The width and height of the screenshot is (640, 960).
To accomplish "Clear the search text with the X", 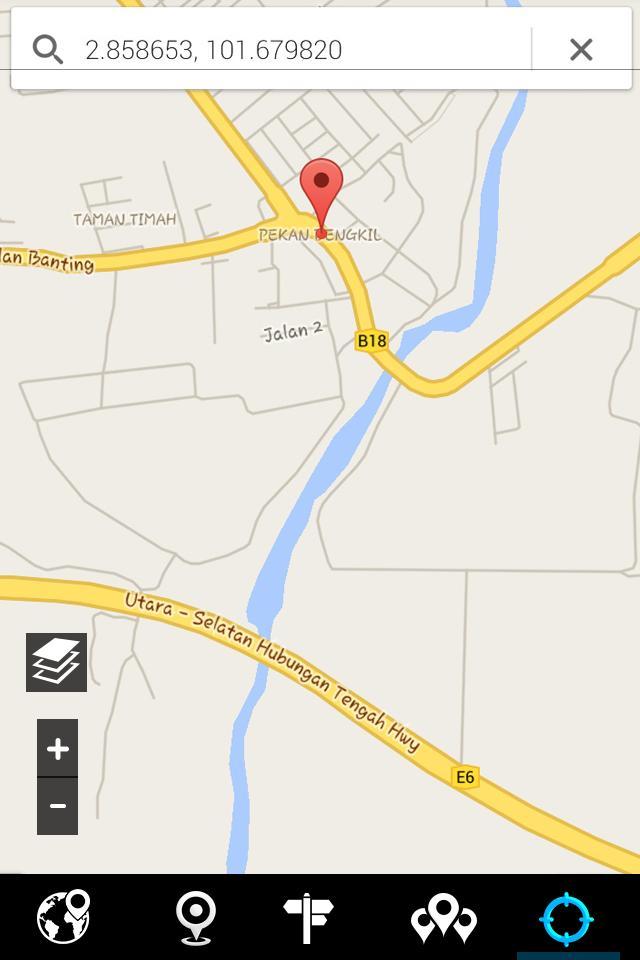I will pos(581,49).
